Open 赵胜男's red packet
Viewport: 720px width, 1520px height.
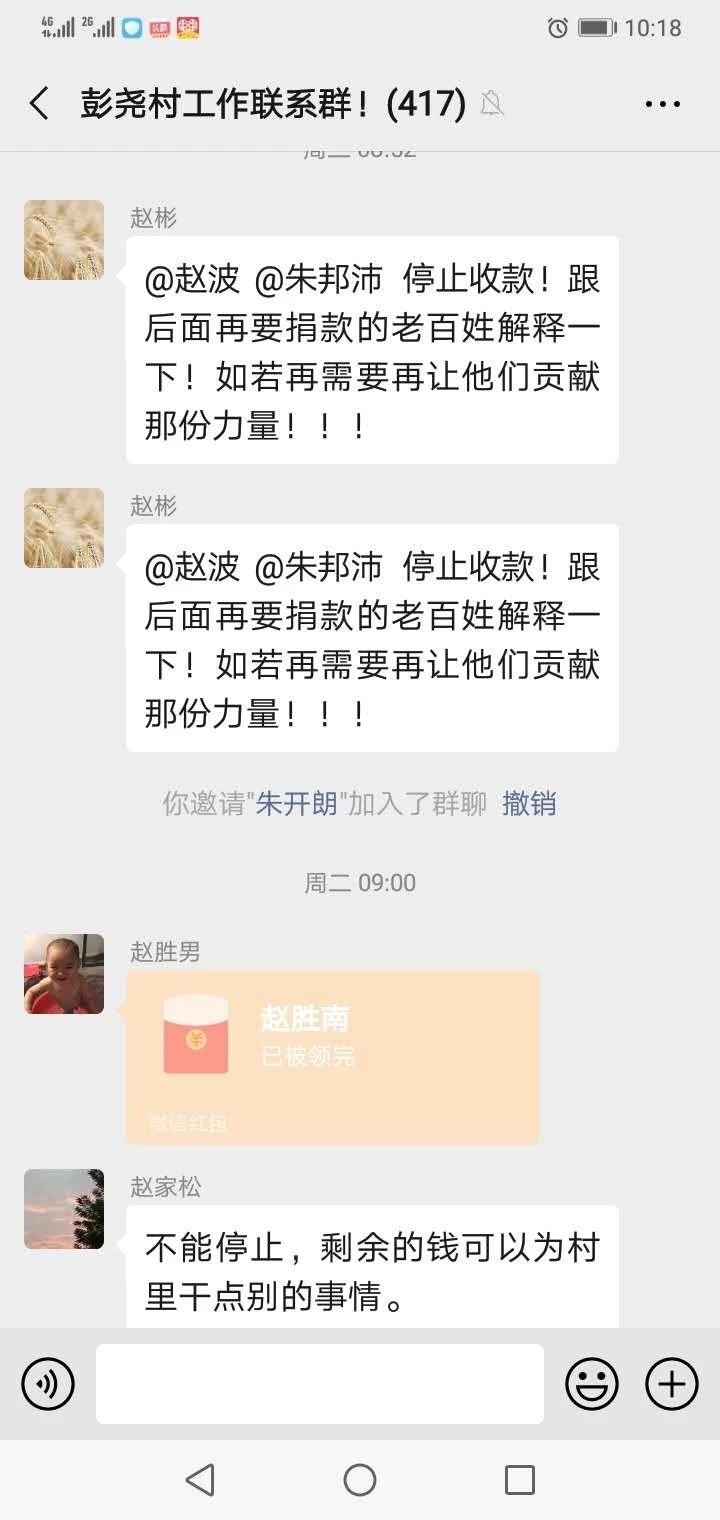pyautogui.click(x=333, y=1055)
